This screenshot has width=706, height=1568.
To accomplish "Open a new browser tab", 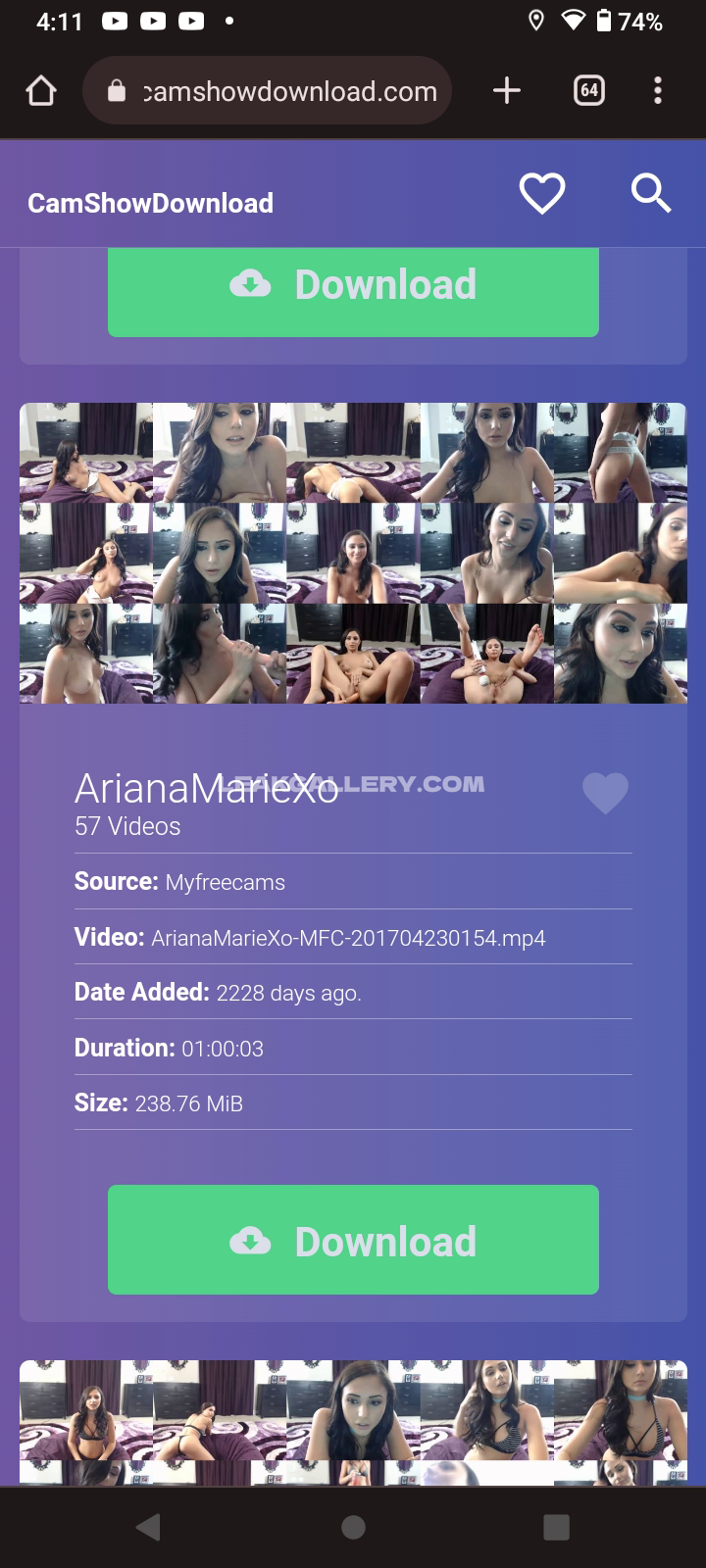I will [x=506, y=91].
